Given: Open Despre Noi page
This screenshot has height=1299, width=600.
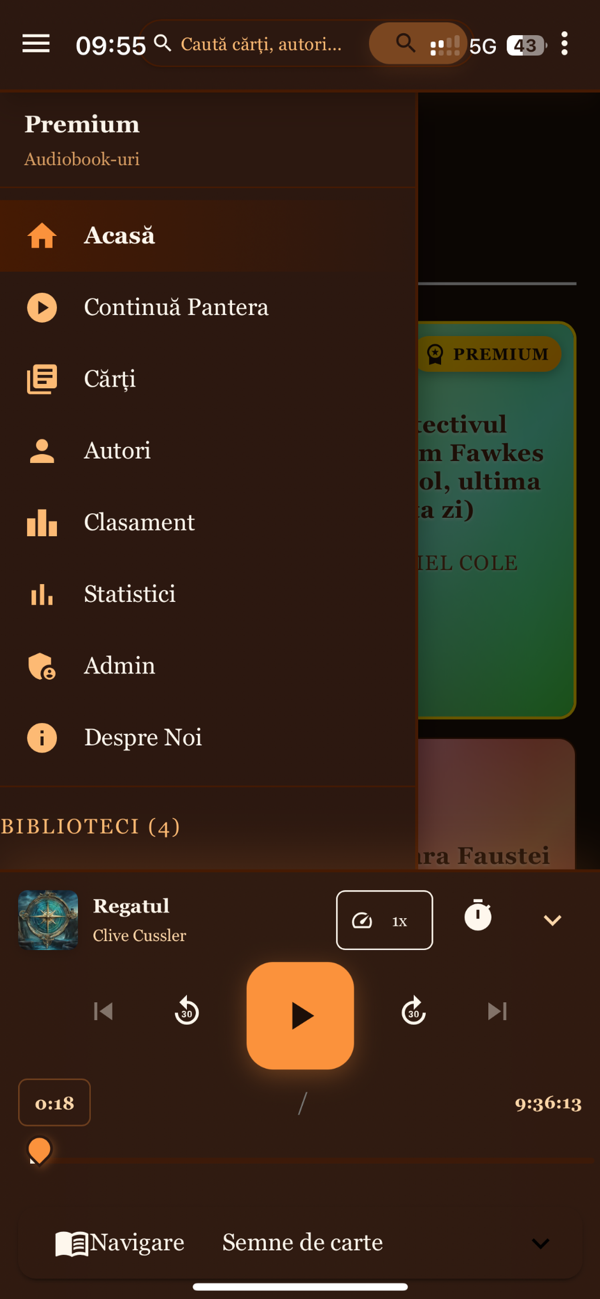Looking at the screenshot, I should 208,738.
